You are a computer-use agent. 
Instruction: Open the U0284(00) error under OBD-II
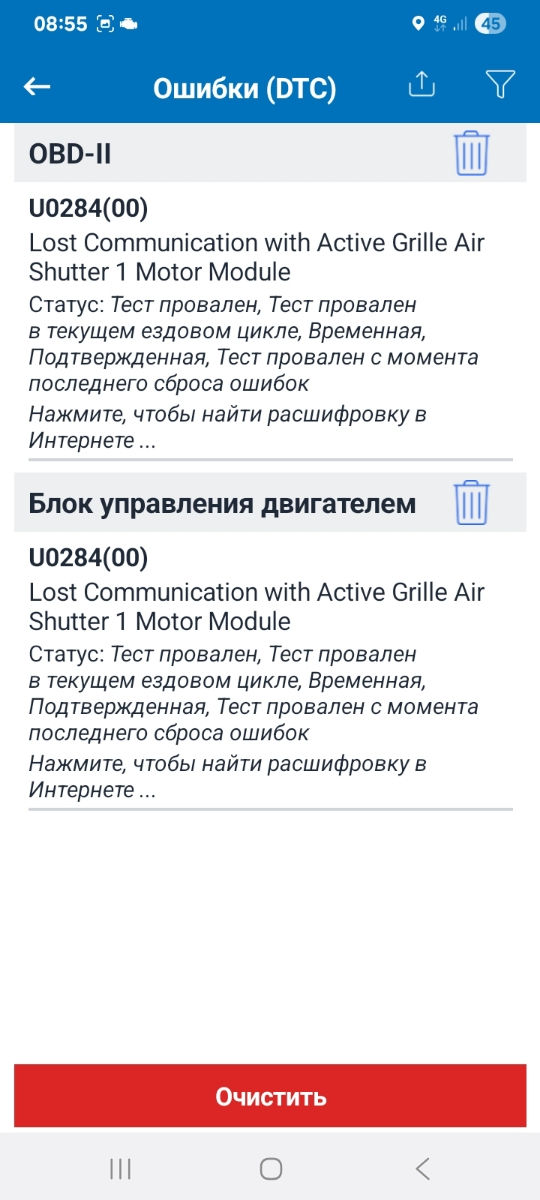(270, 322)
